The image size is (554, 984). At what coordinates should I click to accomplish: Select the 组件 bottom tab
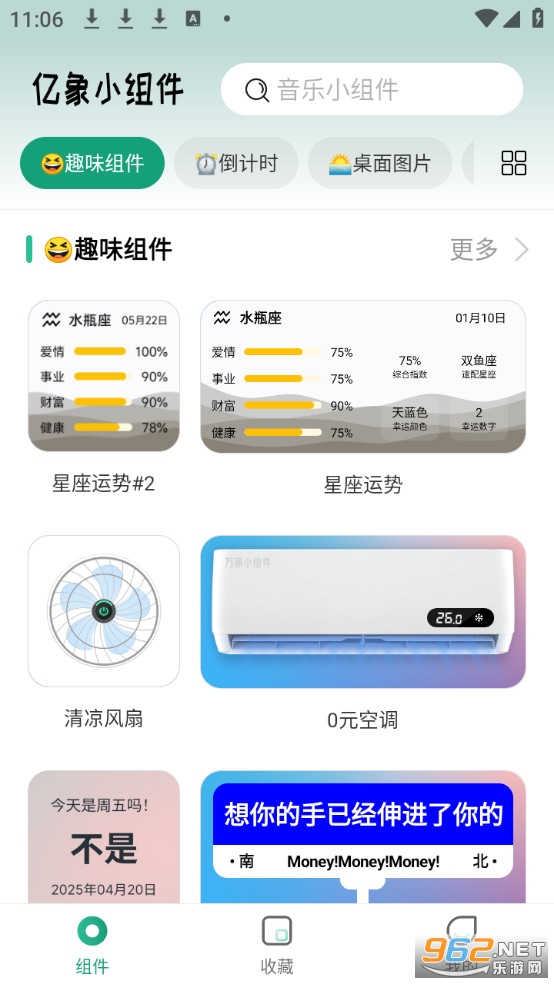92,944
